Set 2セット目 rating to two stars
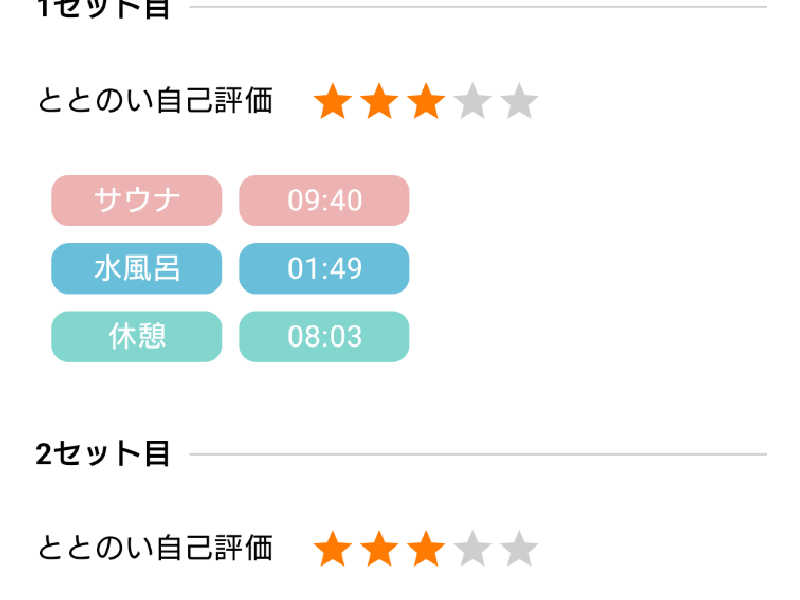The height and width of the screenshot is (600, 800). (x=379, y=549)
